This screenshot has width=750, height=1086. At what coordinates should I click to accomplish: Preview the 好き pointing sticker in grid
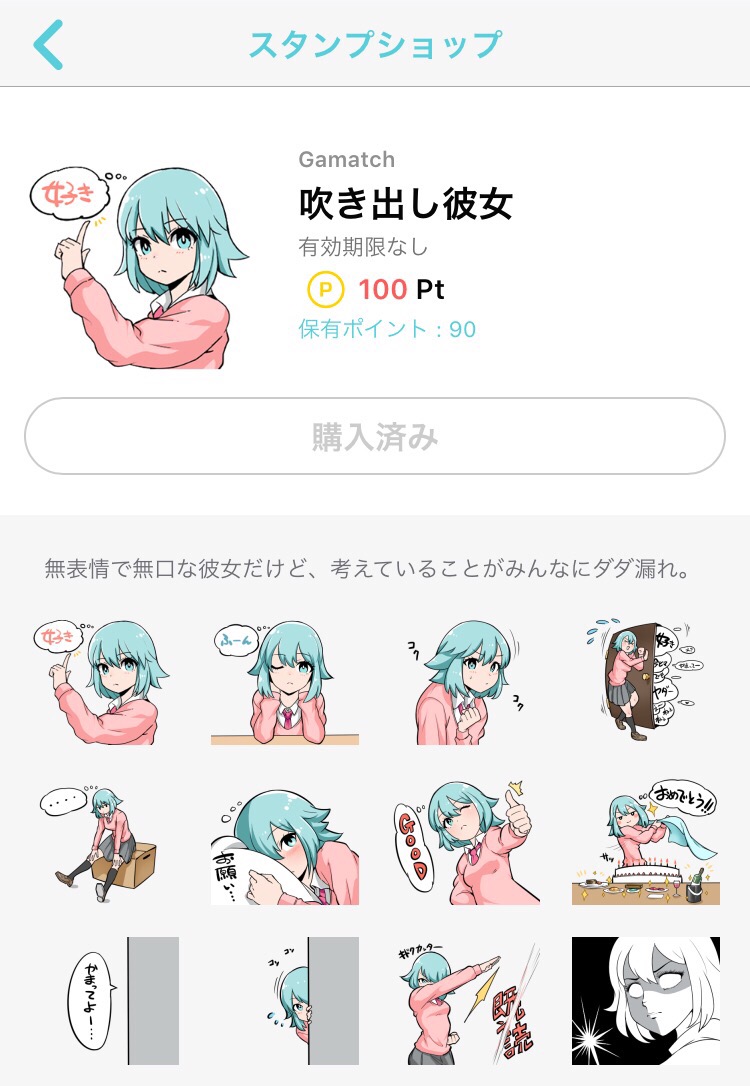(x=105, y=682)
